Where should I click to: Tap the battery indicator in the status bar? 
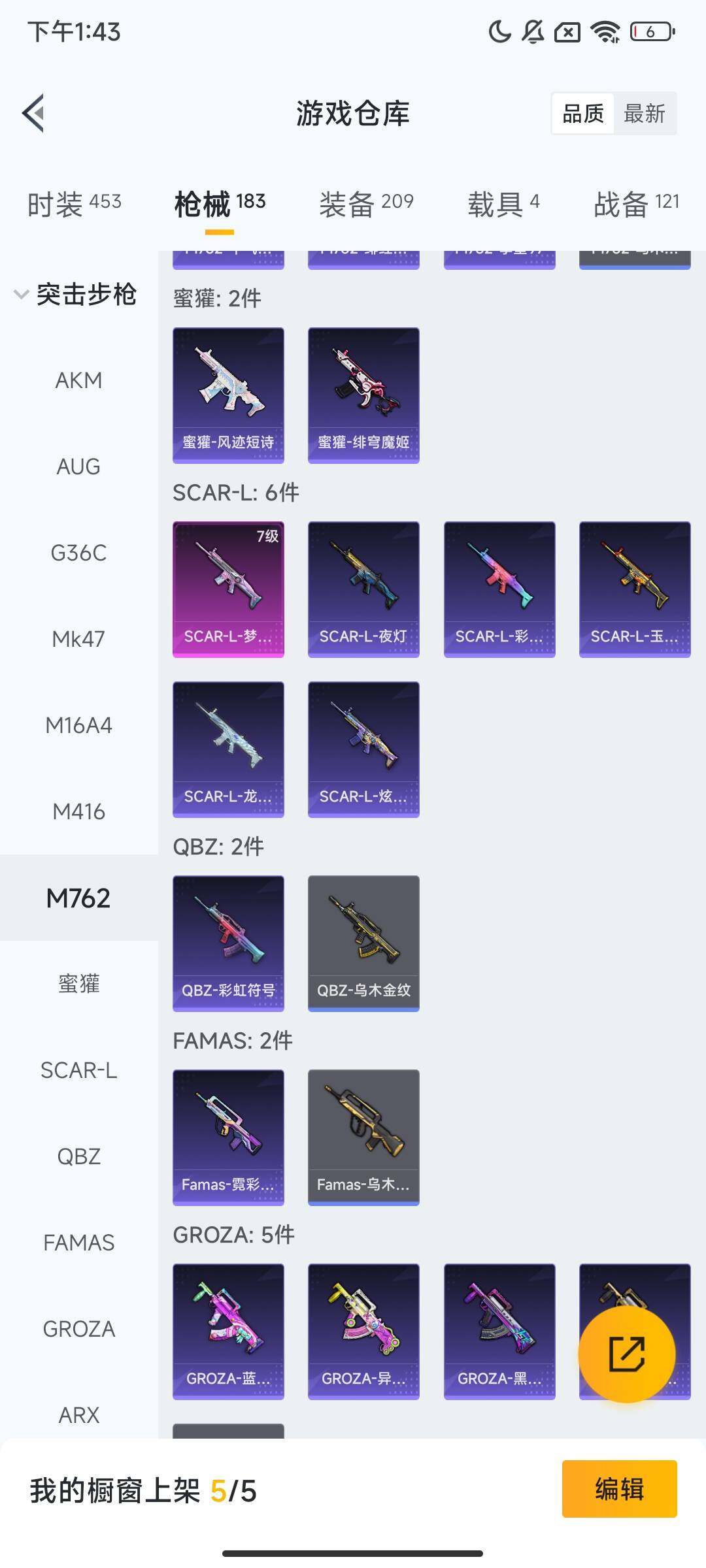(x=652, y=33)
